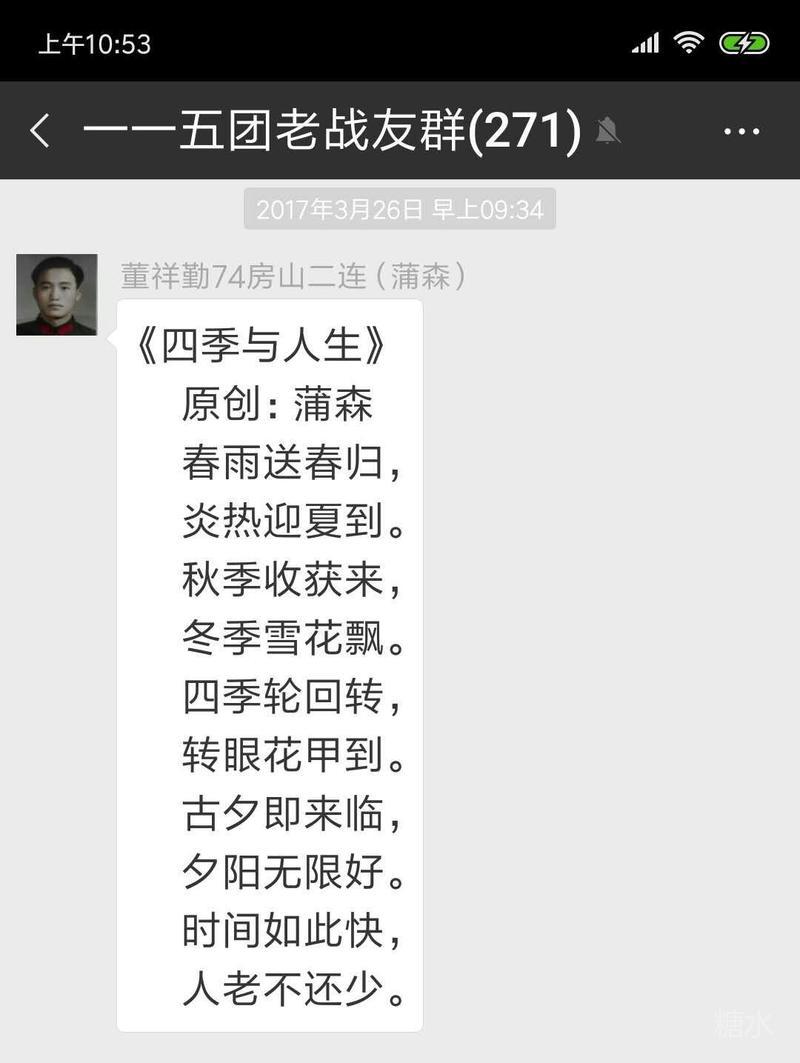800x1063 pixels.
Task: Open 董祥勤's profile avatar
Action: pyautogui.click(x=57, y=295)
